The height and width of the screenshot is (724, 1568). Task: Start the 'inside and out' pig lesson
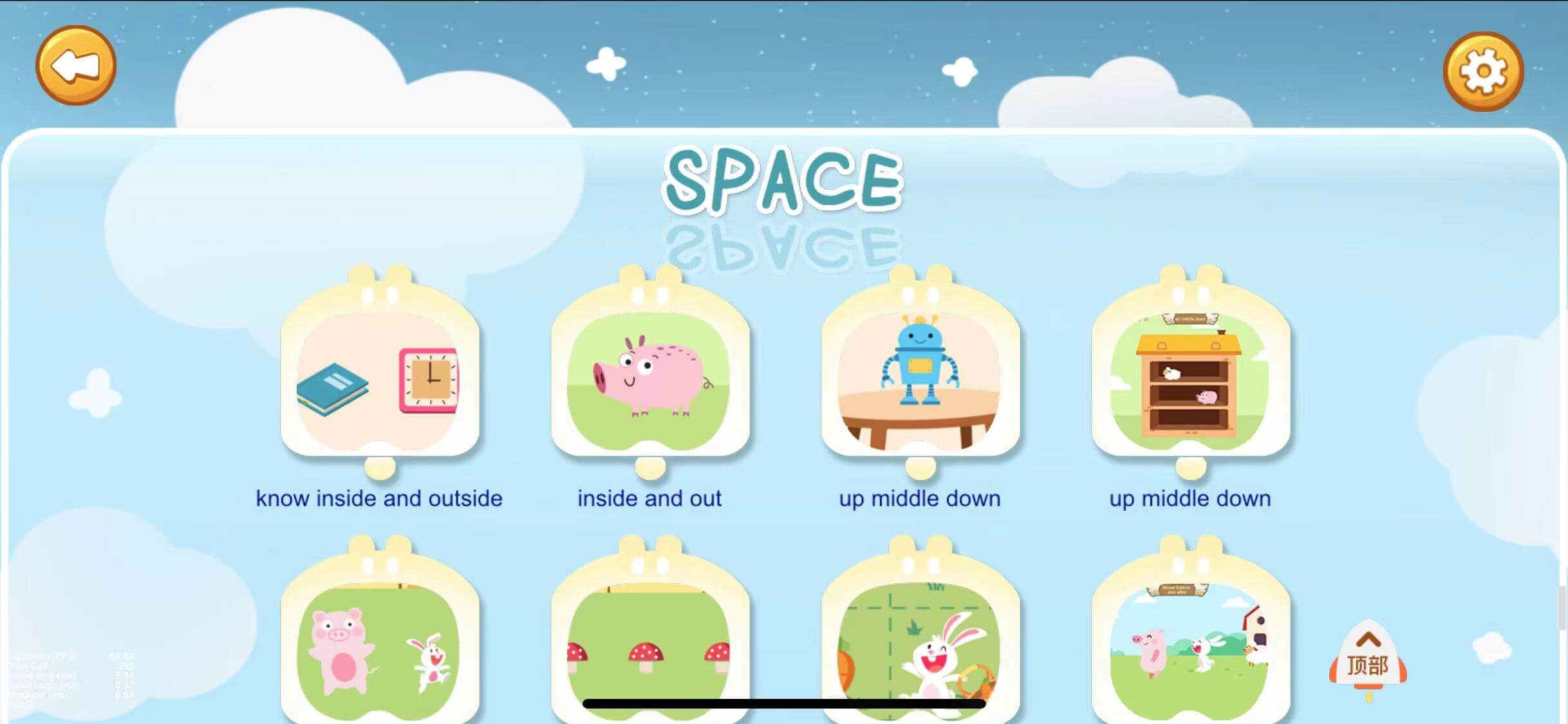[x=650, y=382]
